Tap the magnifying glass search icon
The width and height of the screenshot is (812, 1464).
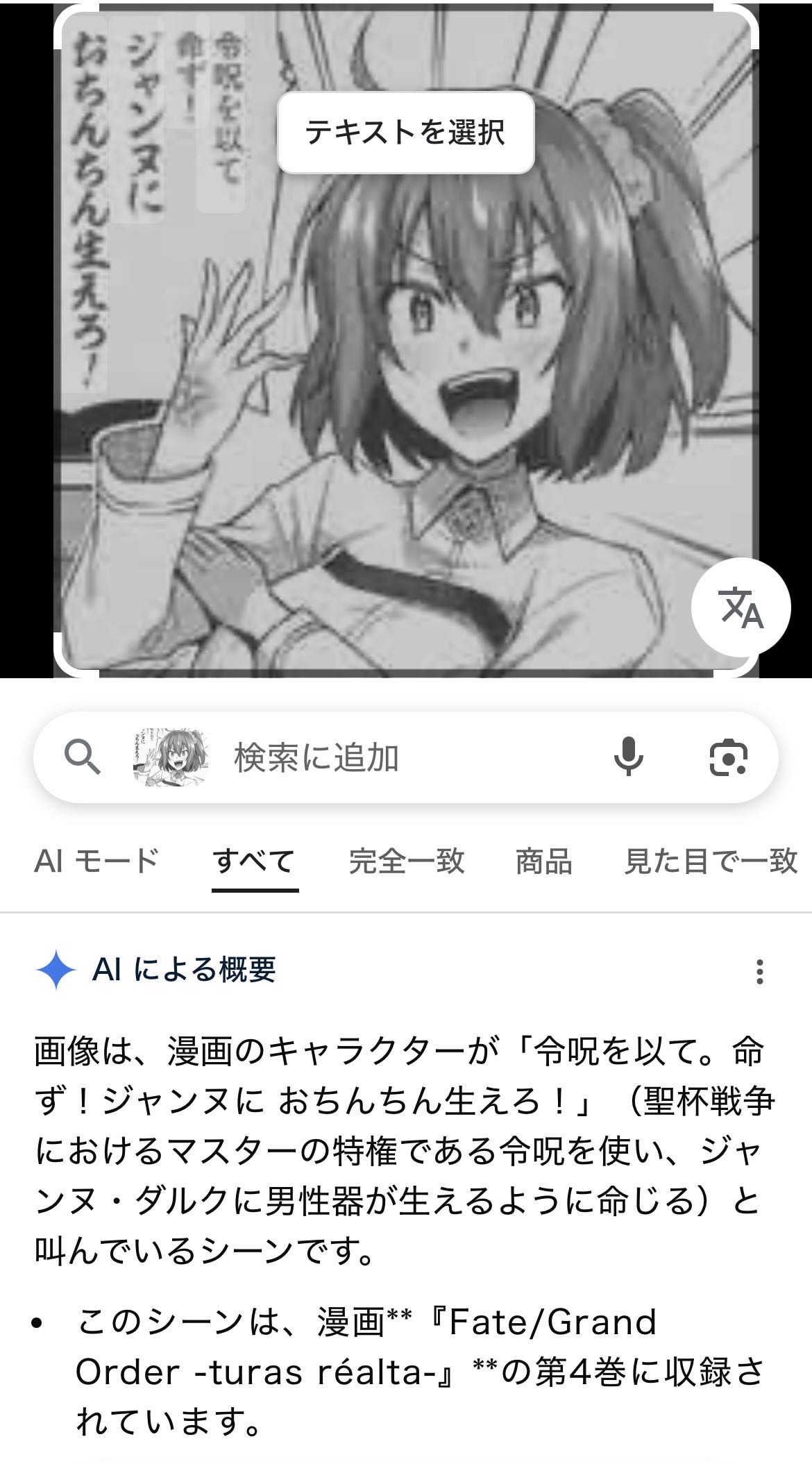coord(82,757)
